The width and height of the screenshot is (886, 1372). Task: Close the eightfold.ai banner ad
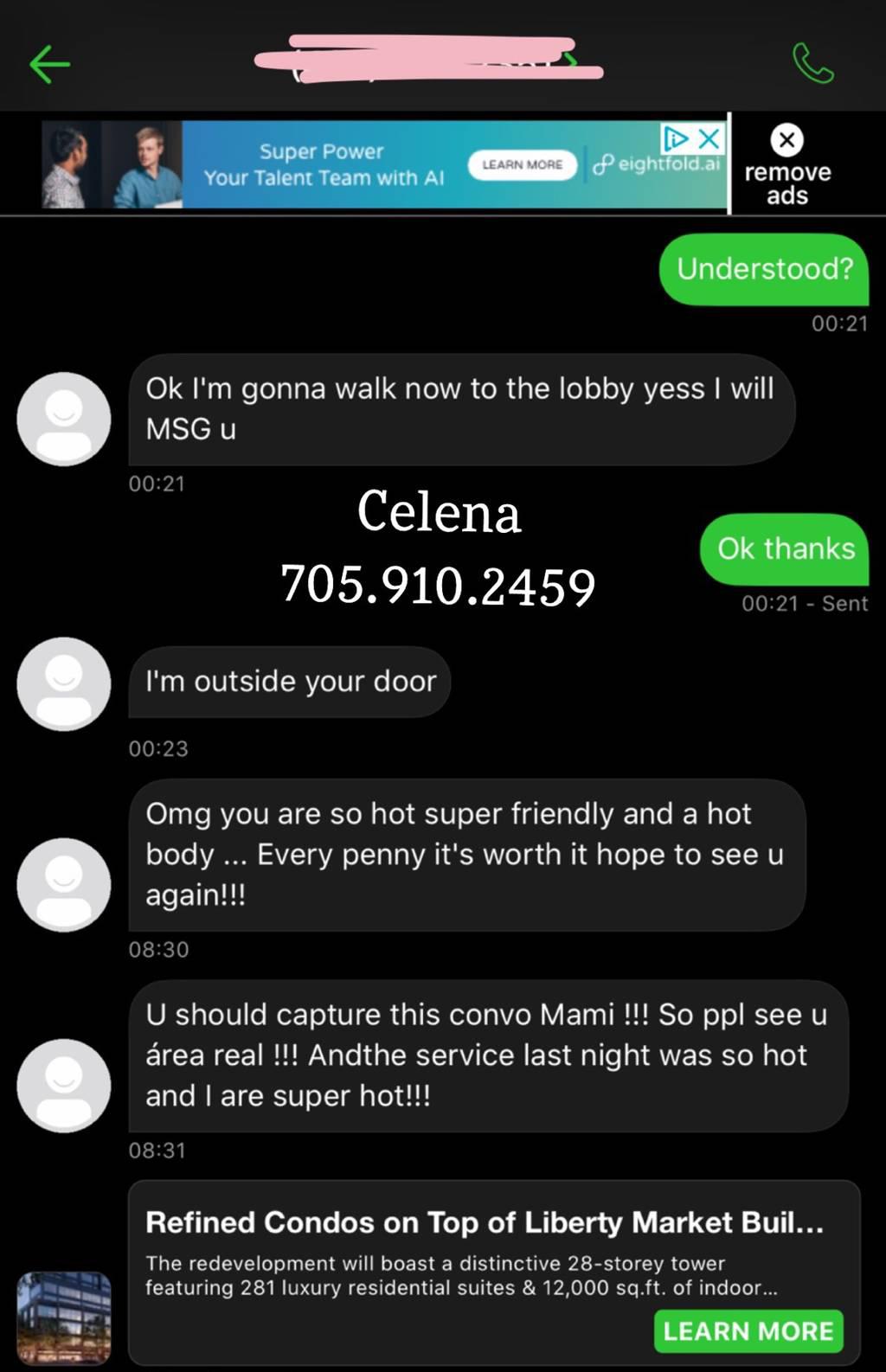click(x=709, y=138)
